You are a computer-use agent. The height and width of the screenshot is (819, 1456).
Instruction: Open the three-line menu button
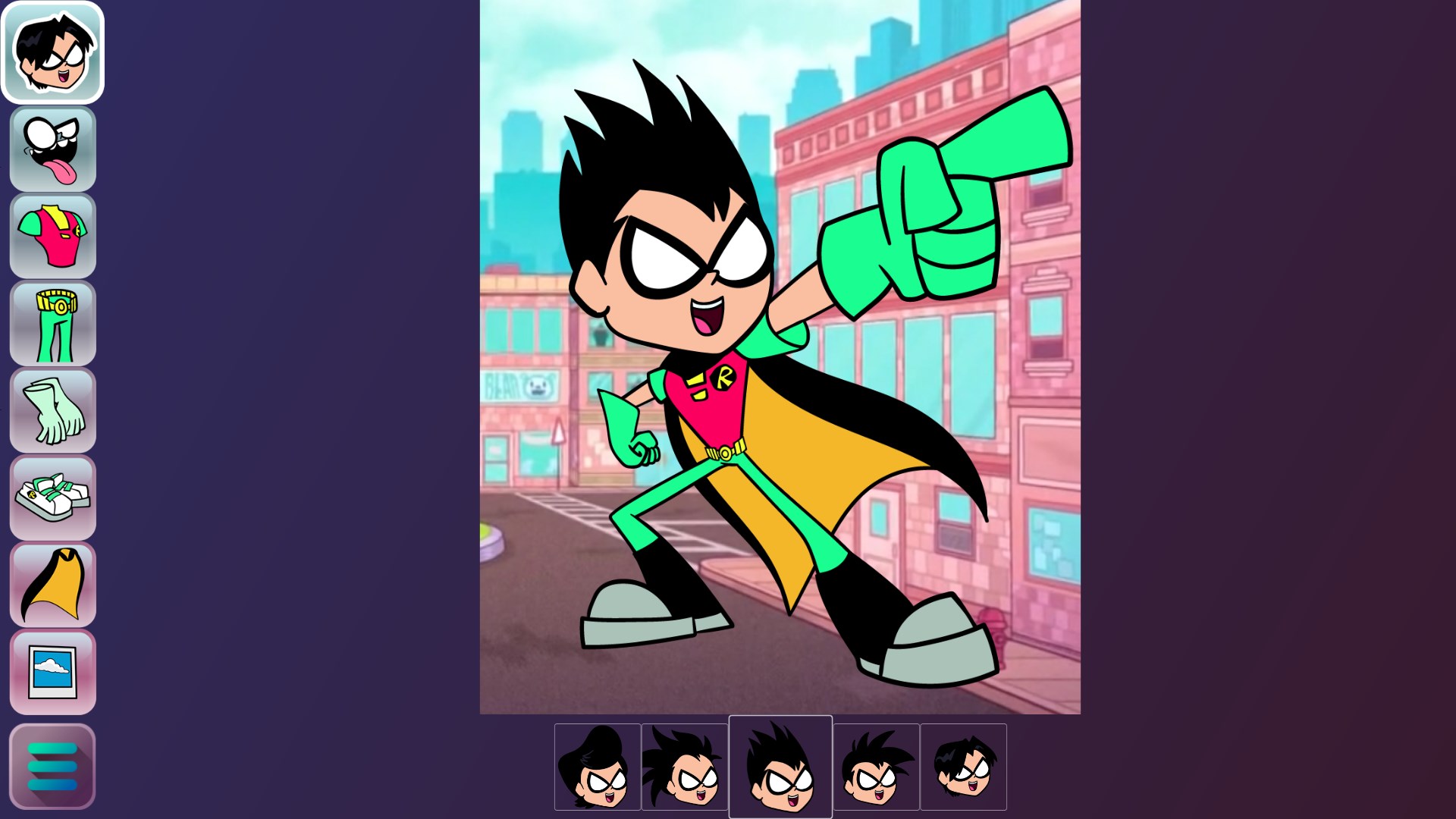(52, 766)
